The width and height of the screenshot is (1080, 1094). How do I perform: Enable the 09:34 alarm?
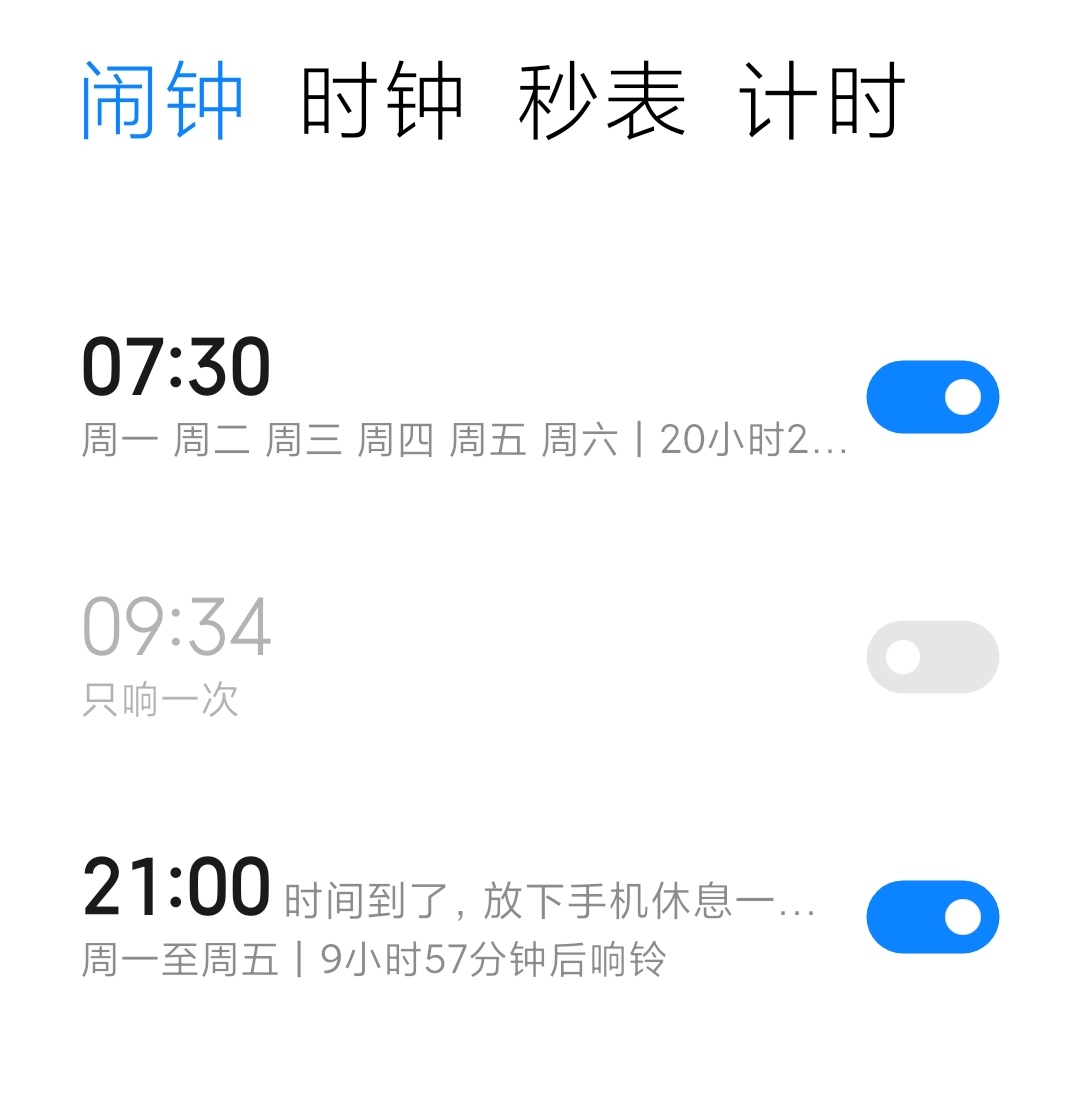pyautogui.click(x=931, y=655)
